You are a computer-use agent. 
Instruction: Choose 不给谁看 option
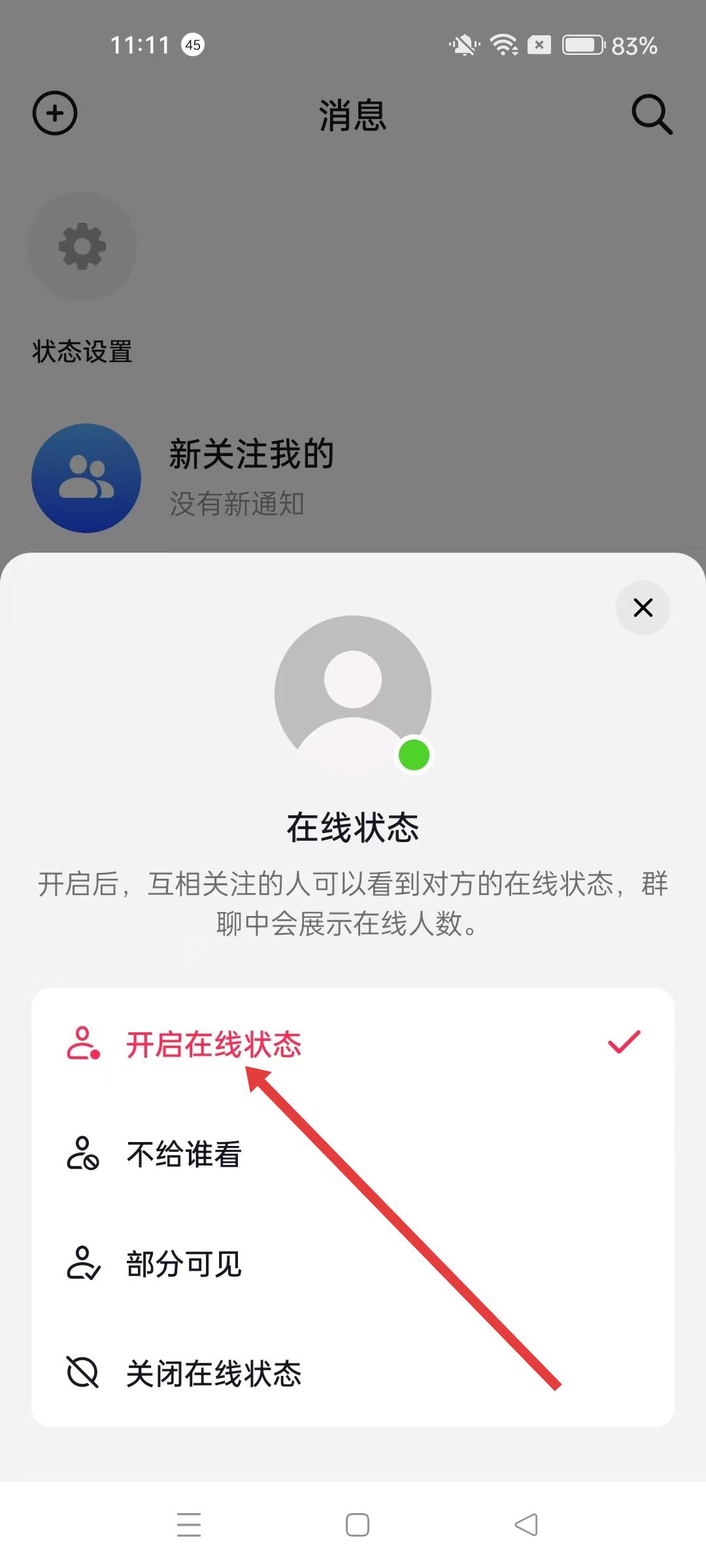[184, 1154]
